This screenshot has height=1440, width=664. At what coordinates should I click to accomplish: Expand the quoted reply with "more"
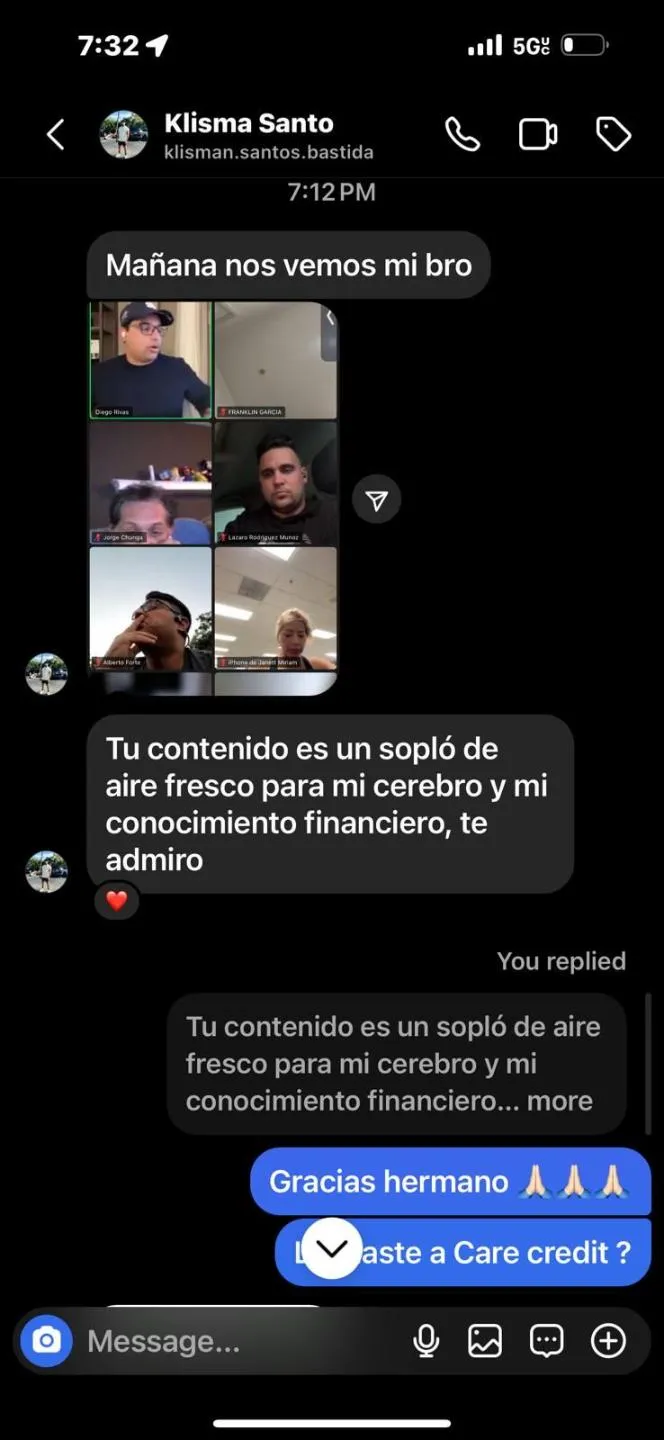(x=560, y=1101)
